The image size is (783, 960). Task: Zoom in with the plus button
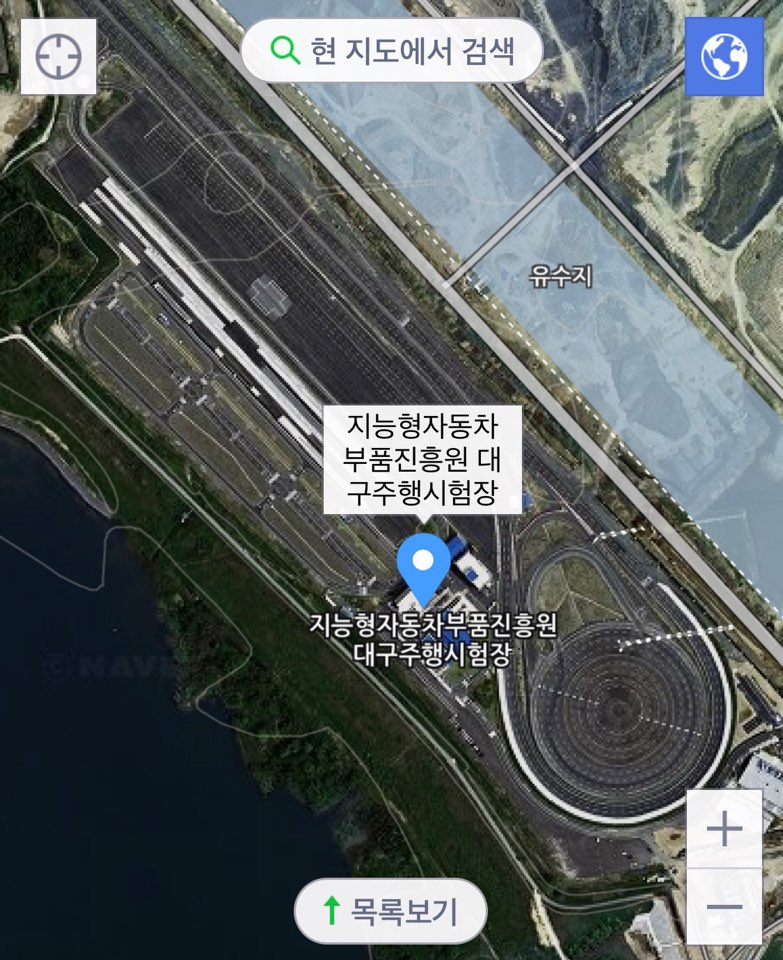coord(723,829)
